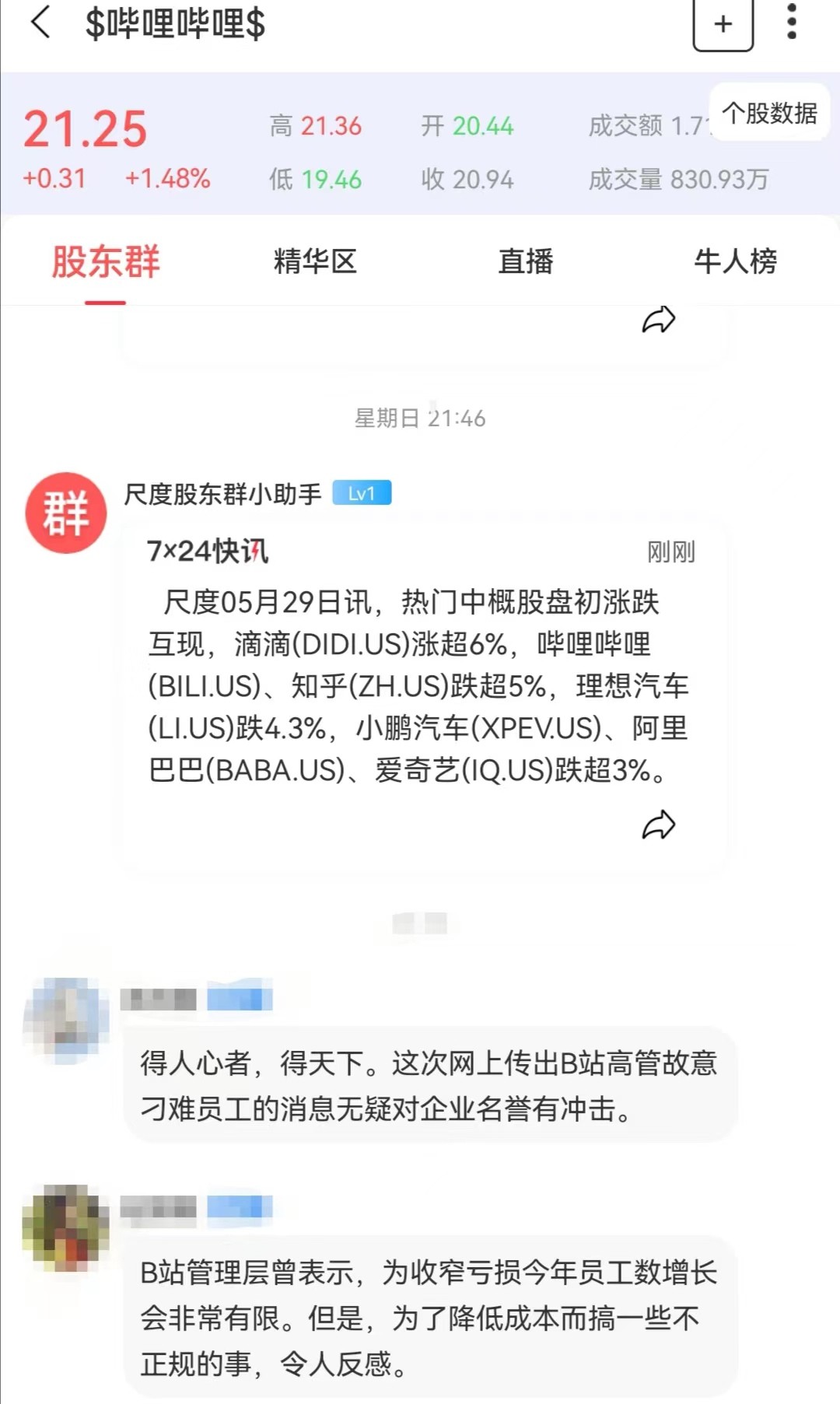840x1404 pixels.
Task: Tap the blue name tag of the first commenter
Action: 241,1000
